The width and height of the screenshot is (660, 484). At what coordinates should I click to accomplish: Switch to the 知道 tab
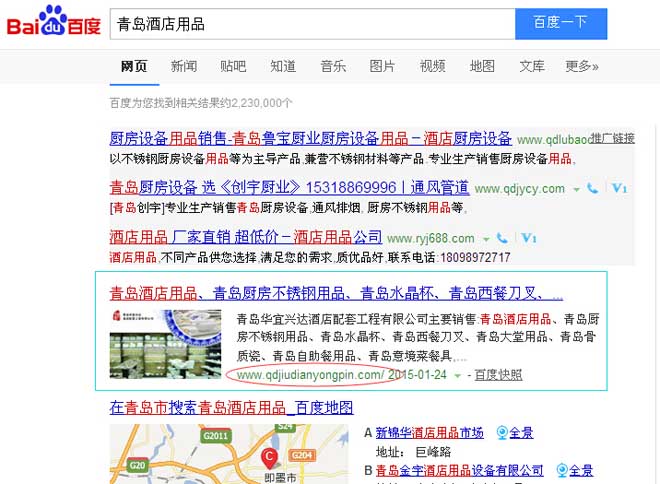pyautogui.click(x=283, y=66)
